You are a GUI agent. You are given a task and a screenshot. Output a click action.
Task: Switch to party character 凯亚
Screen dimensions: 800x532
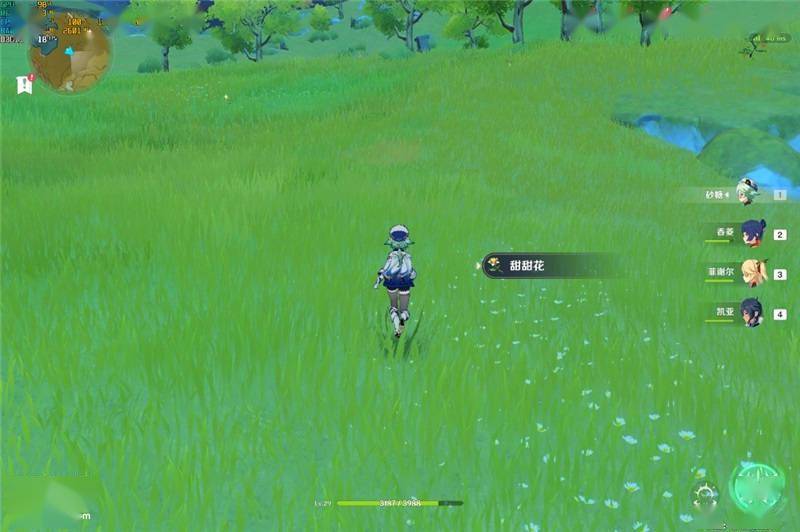click(751, 312)
